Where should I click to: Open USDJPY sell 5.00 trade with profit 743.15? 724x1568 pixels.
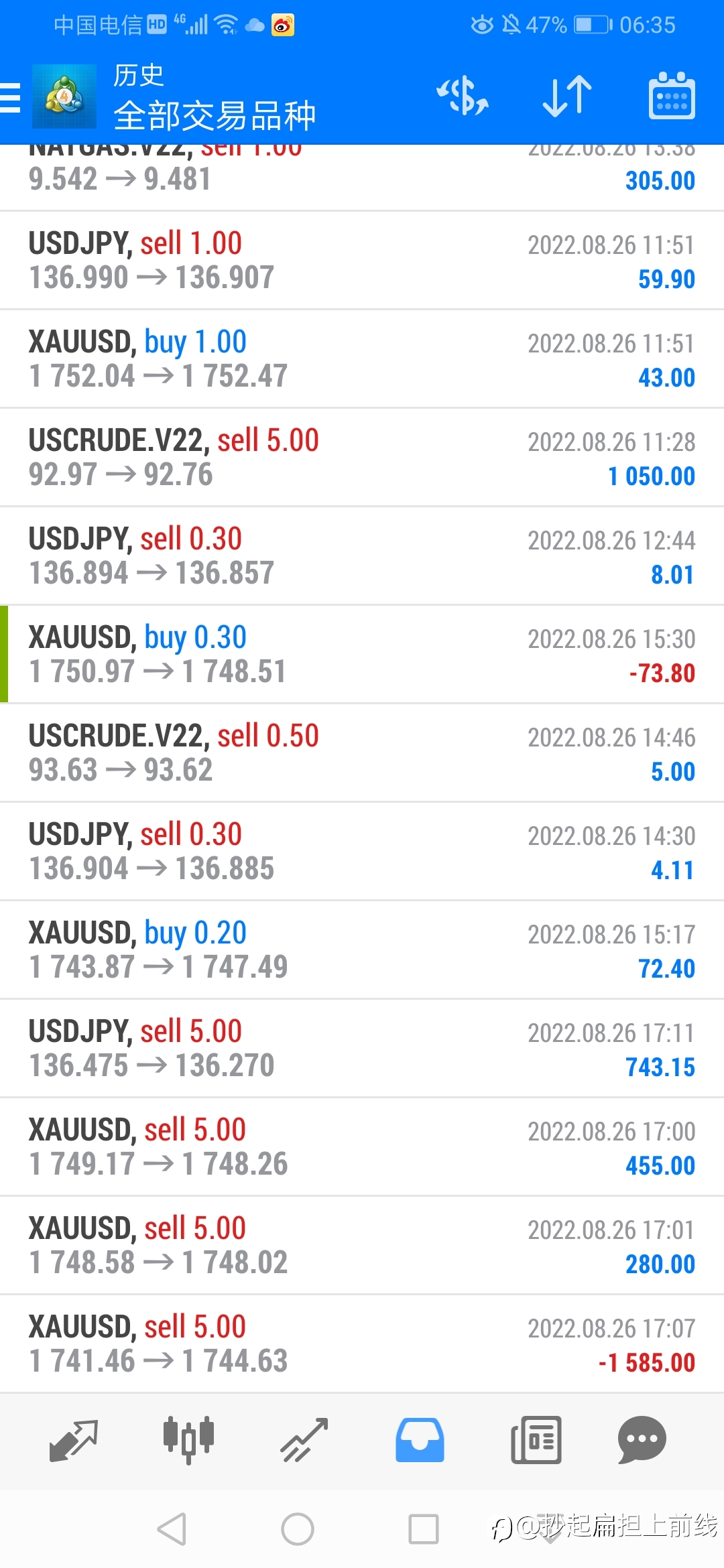tap(362, 1049)
